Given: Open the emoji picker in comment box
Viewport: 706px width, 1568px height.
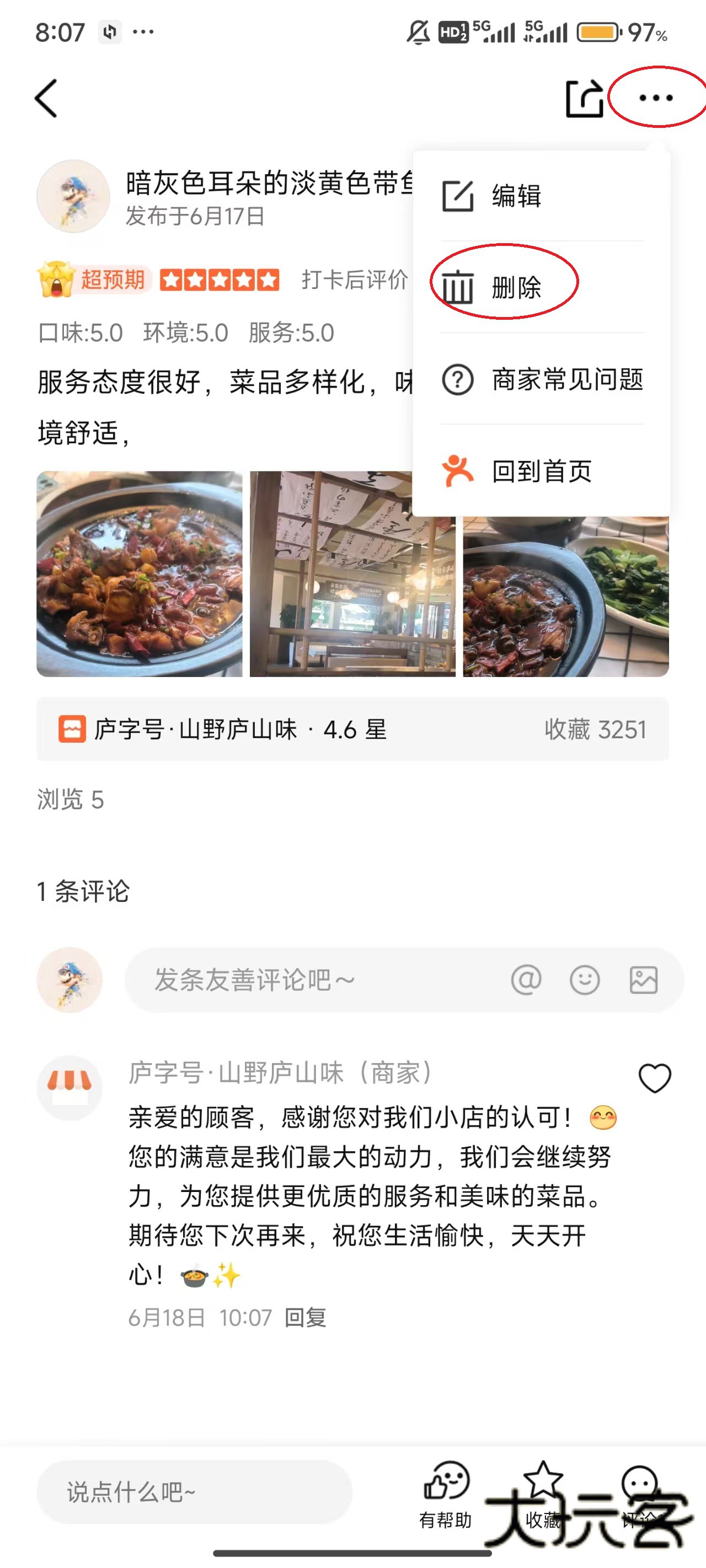Looking at the screenshot, I should [x=584, y=980].
